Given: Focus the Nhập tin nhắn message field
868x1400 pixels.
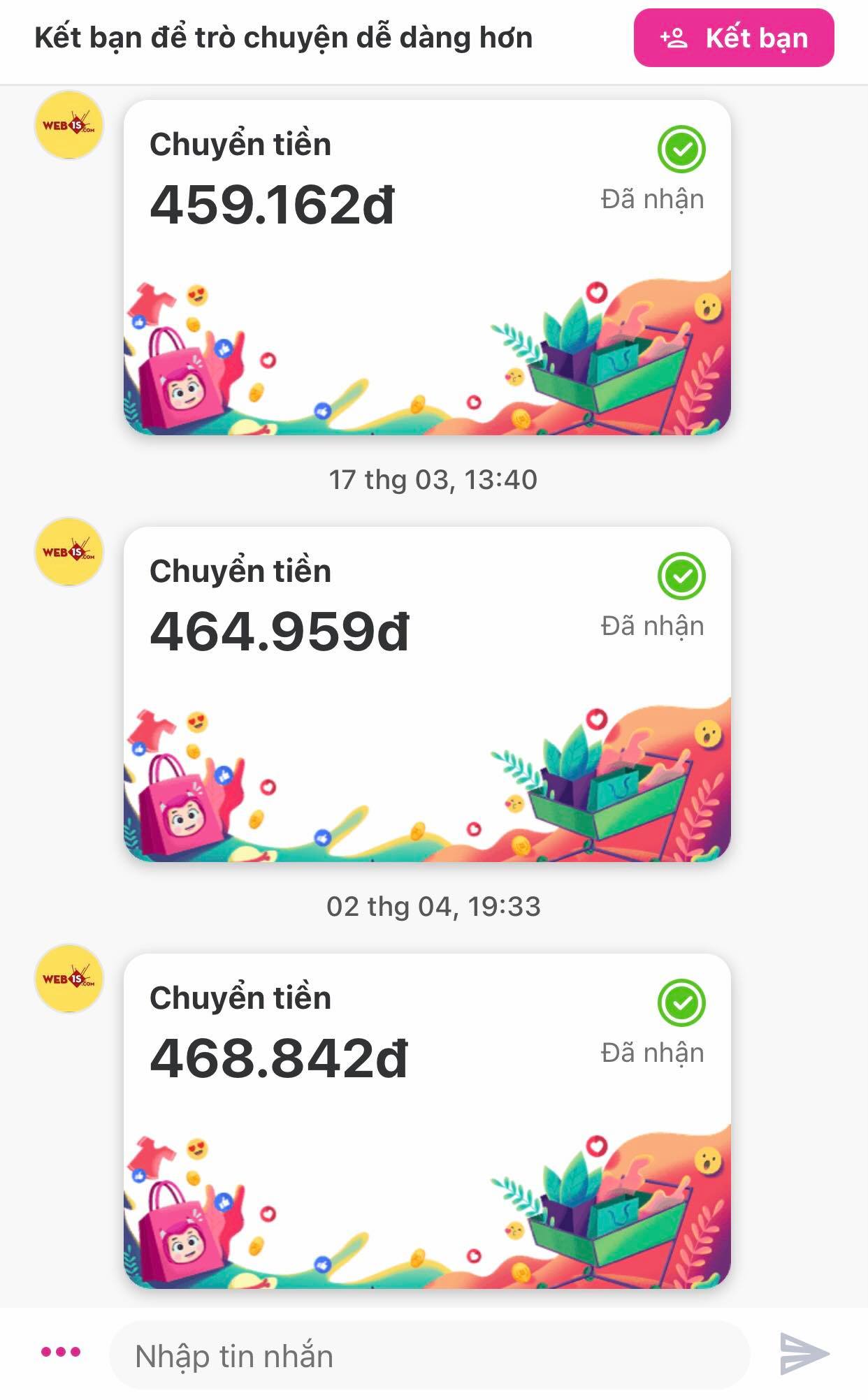Looking at the screenshot, I should tap(428, 1356).
